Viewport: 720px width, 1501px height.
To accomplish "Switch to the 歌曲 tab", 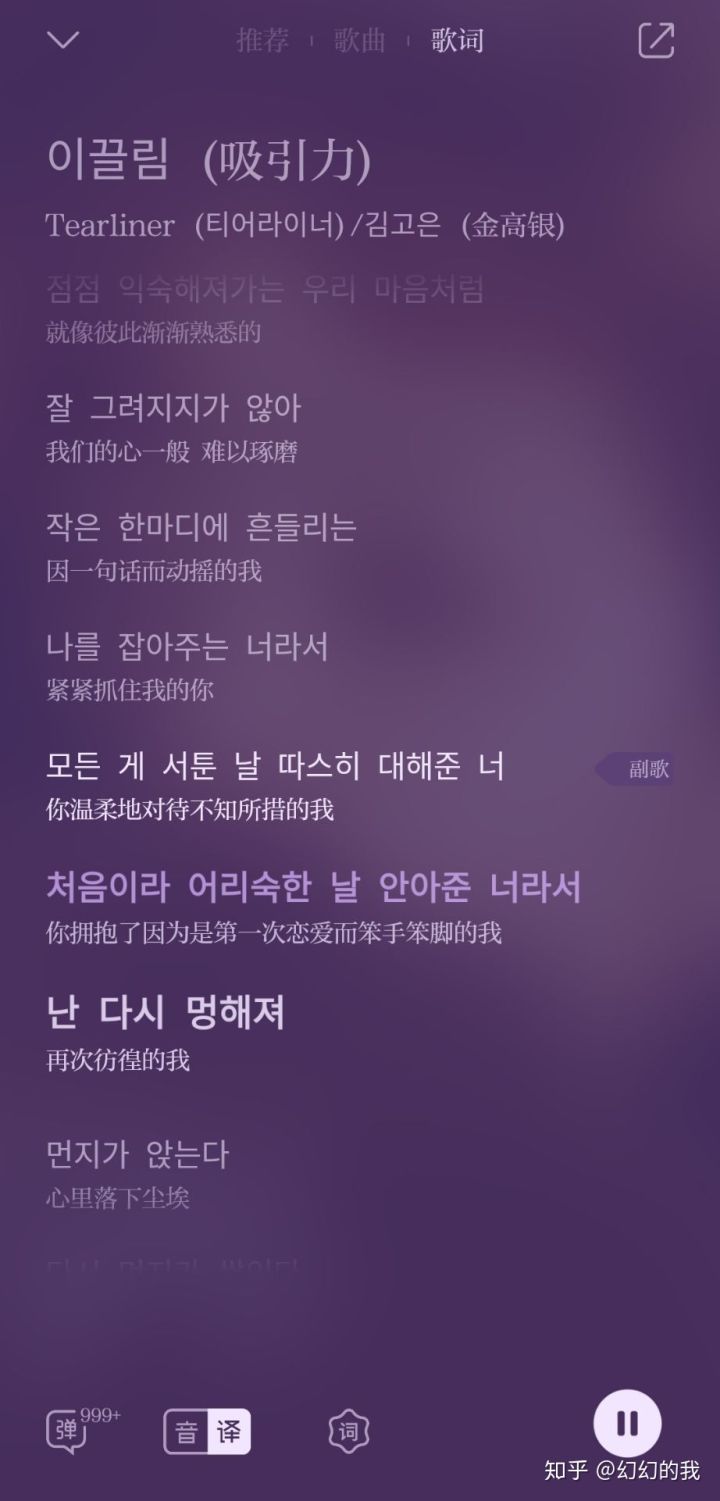I will [x=360, y=41].
